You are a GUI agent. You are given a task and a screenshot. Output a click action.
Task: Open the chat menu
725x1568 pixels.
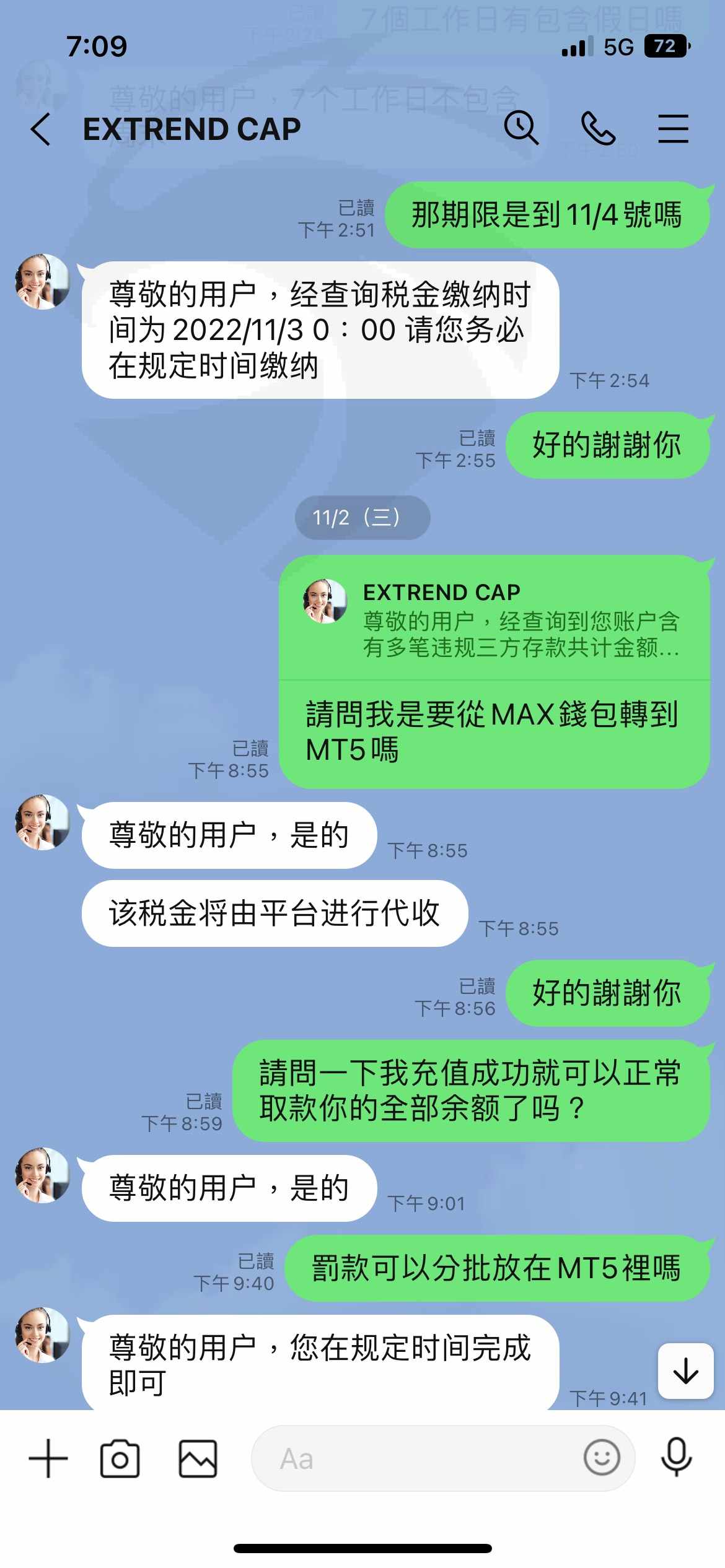(x=673, y=128)
